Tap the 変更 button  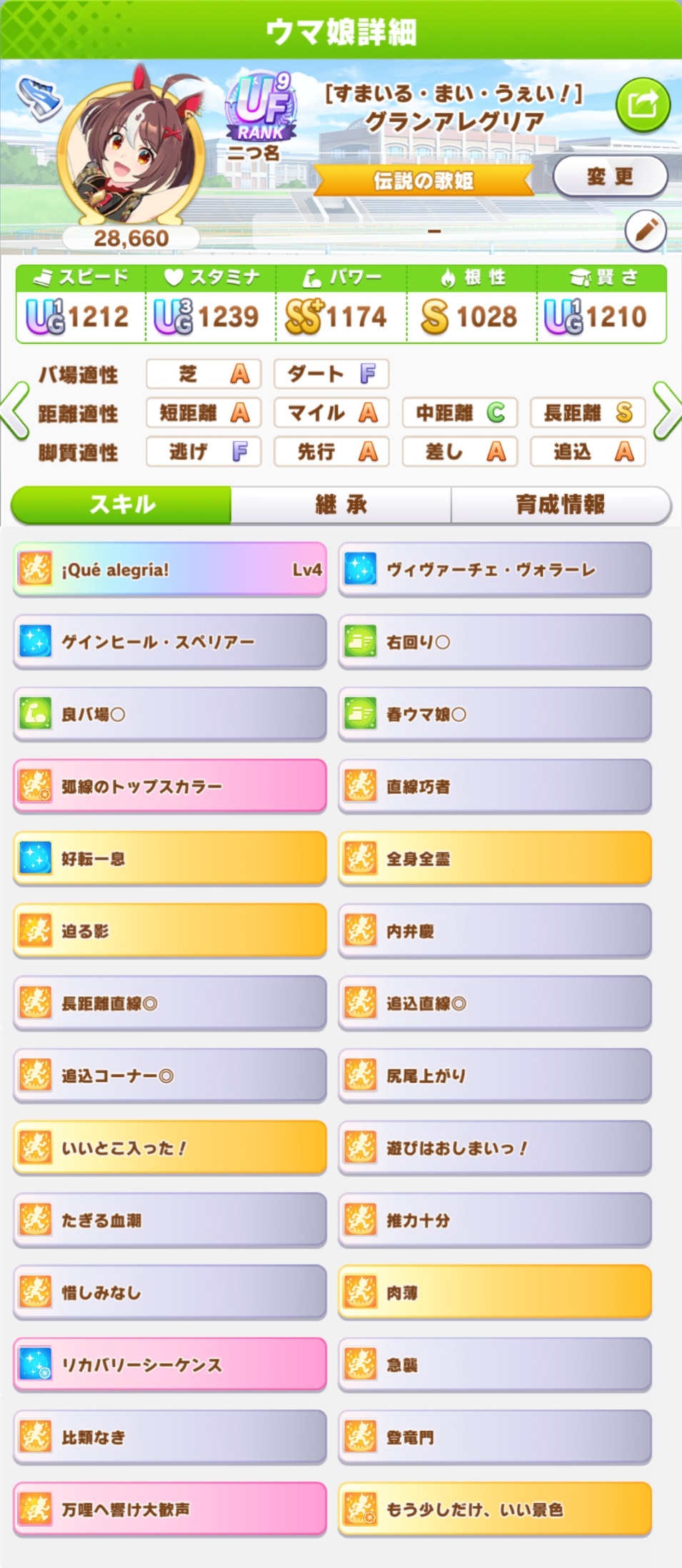coord(610,176)
